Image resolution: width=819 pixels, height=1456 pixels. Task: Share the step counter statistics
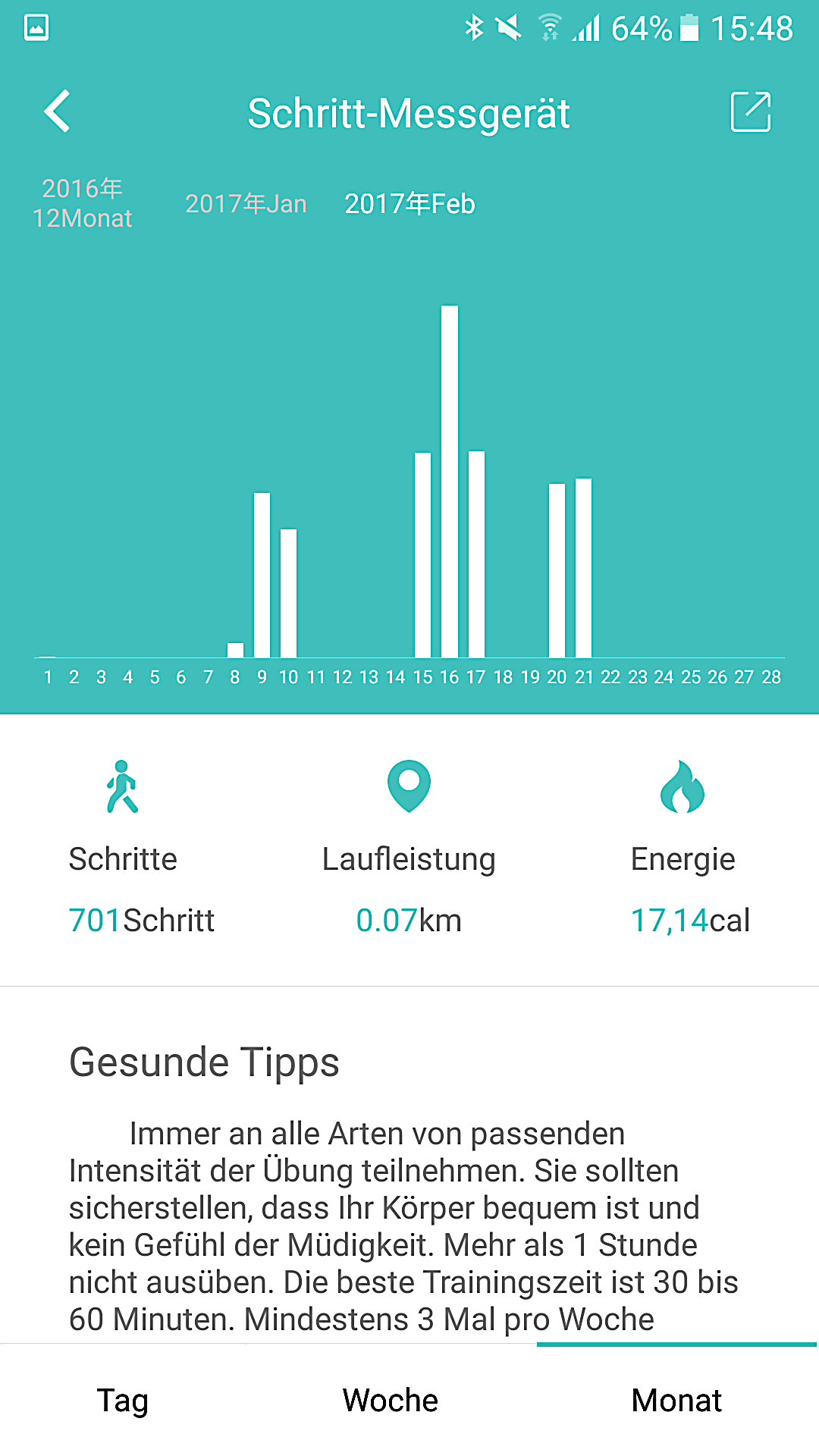[750, 112]
